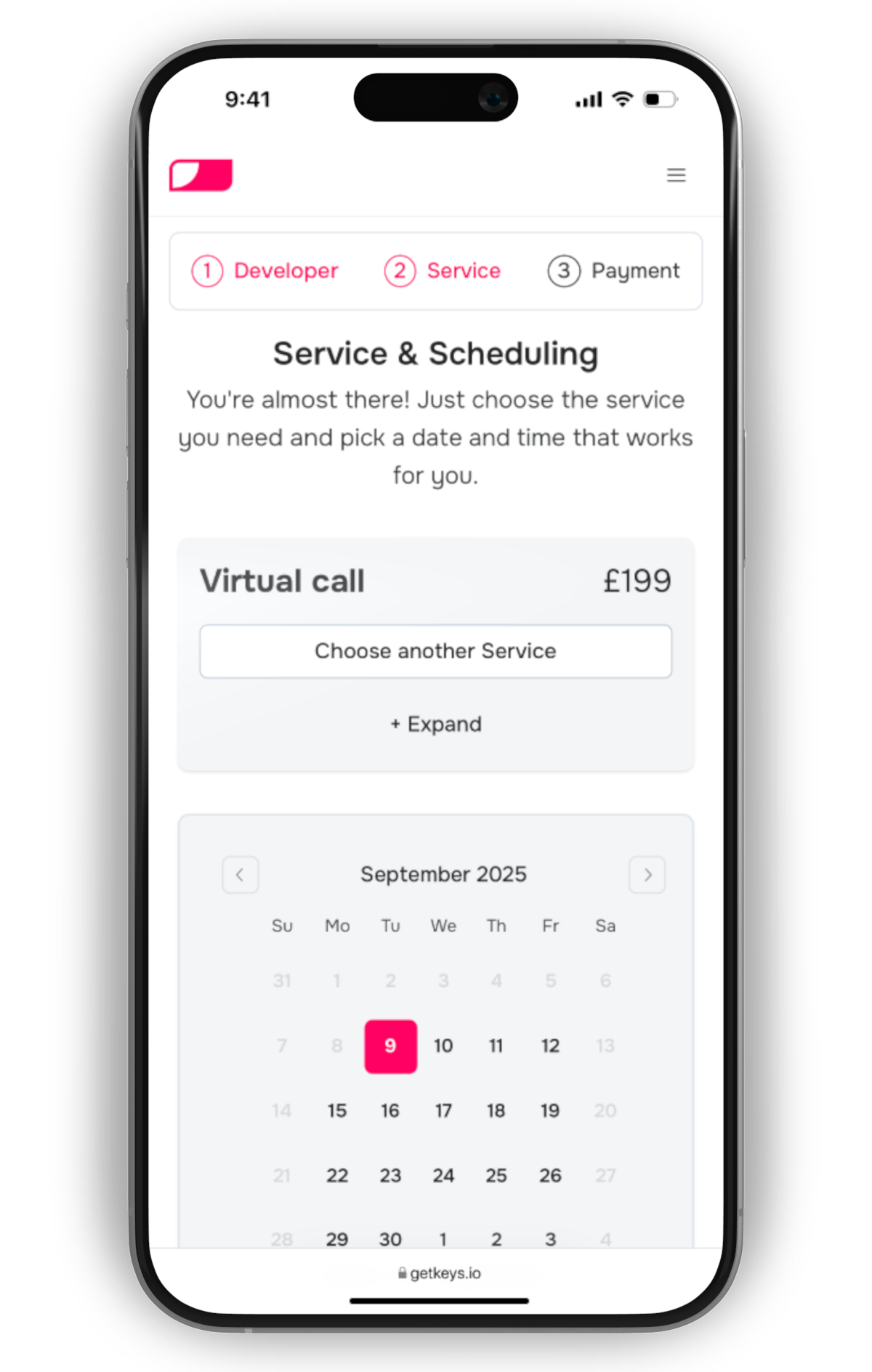
Task: Choose September 12 on the calendar
Action: pos(550,1046)
